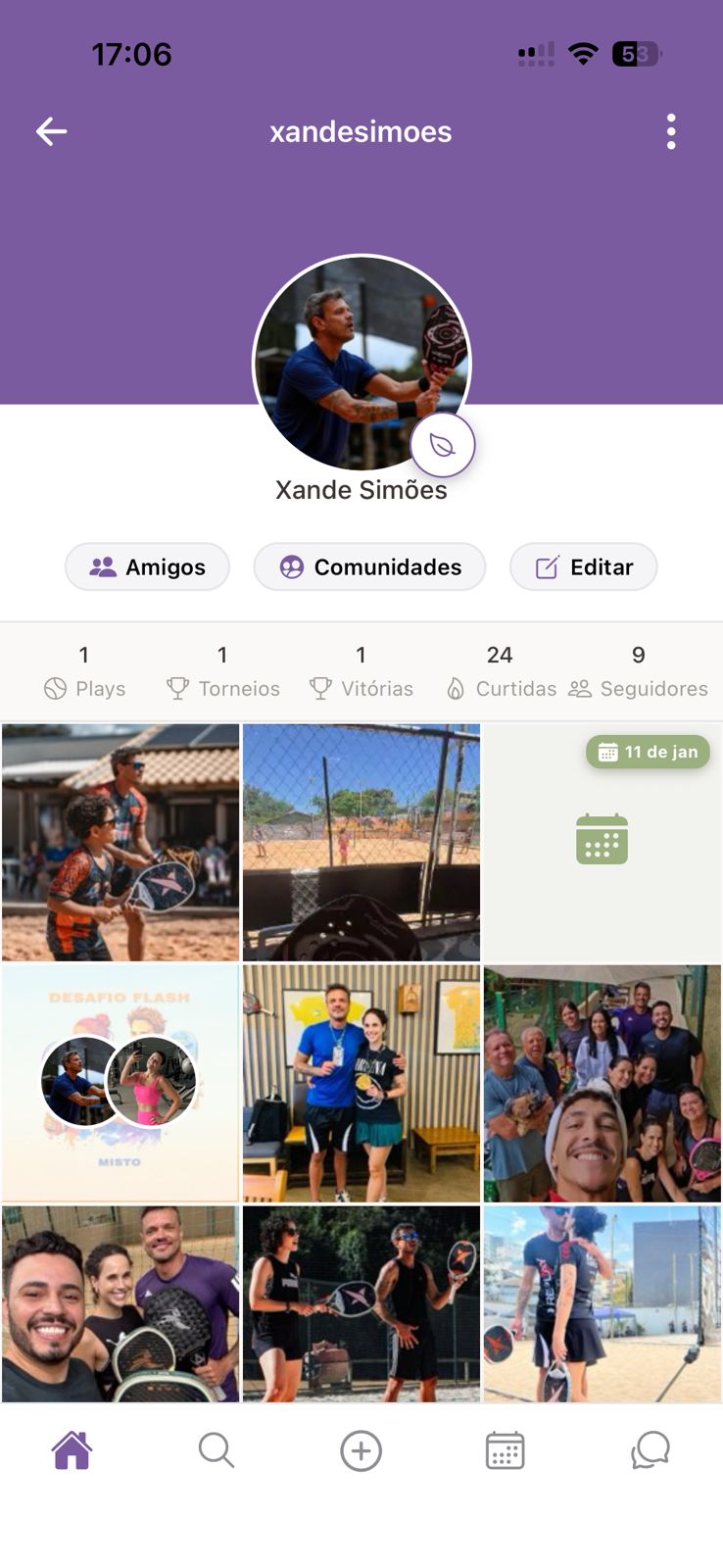Create a new post with plus icon
The height and width of the screenshot is (1568, 723).
click(361, 1450)
